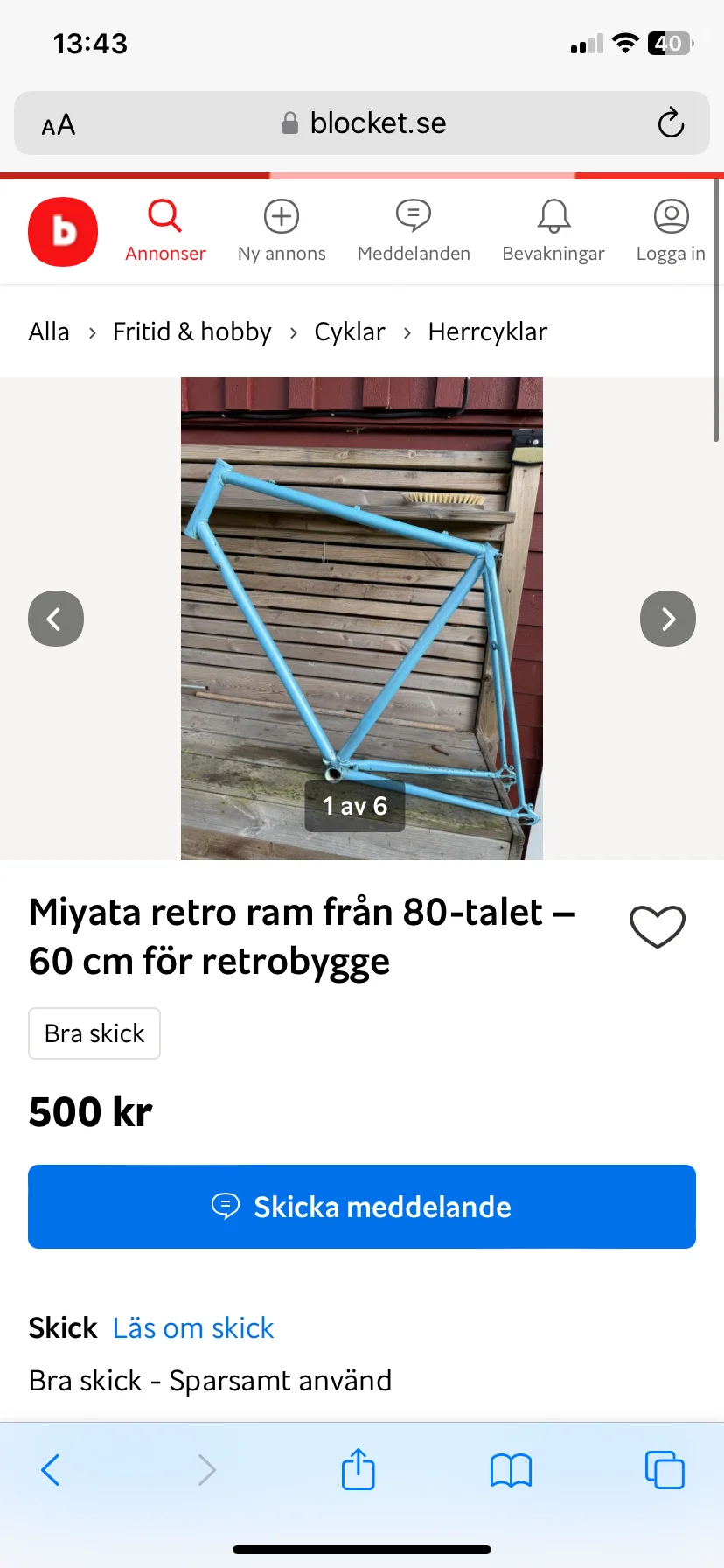Show the next listing photo
Image resolution: width=724 pixels, height=1568 pixels.
pos(668,619)
